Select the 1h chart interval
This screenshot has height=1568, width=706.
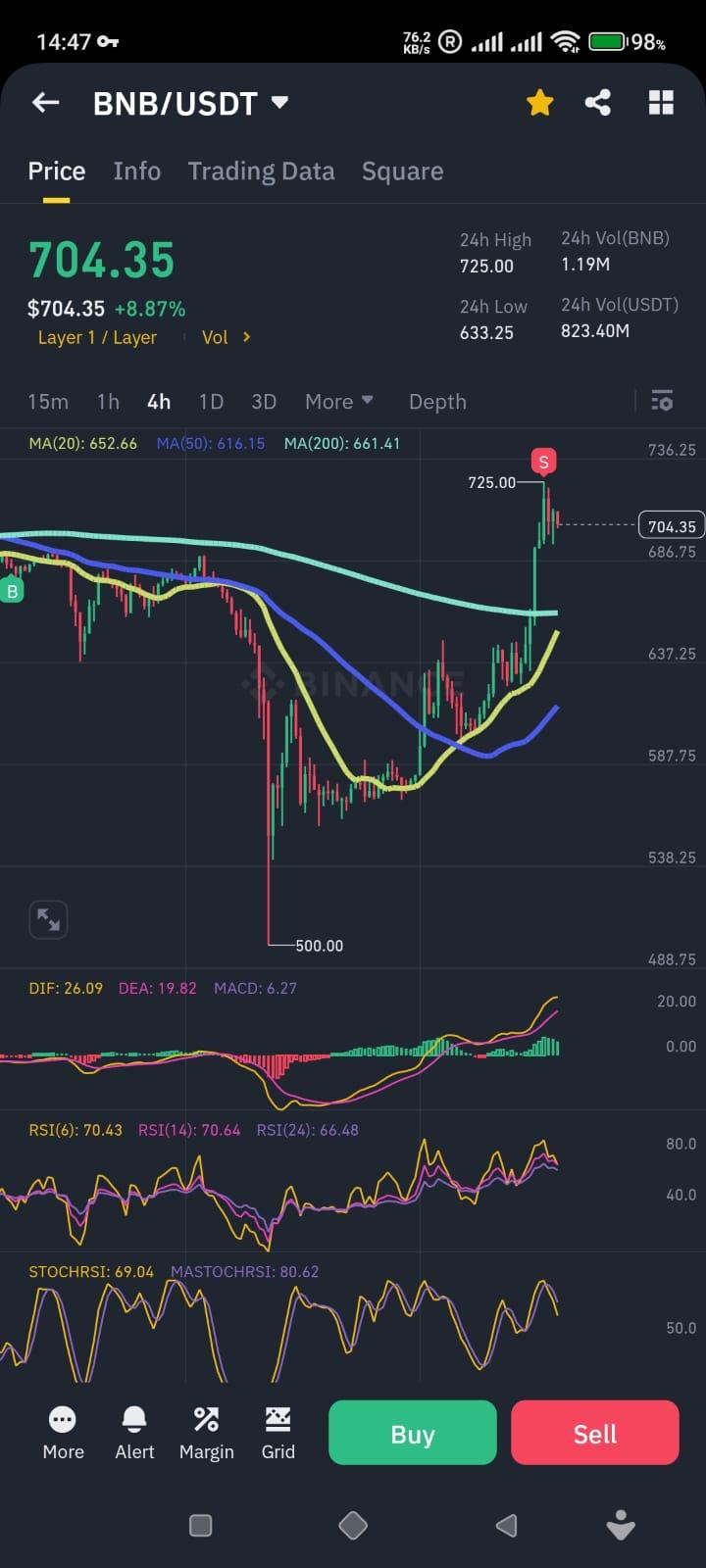pyautogui.click(x=108, y=402)
